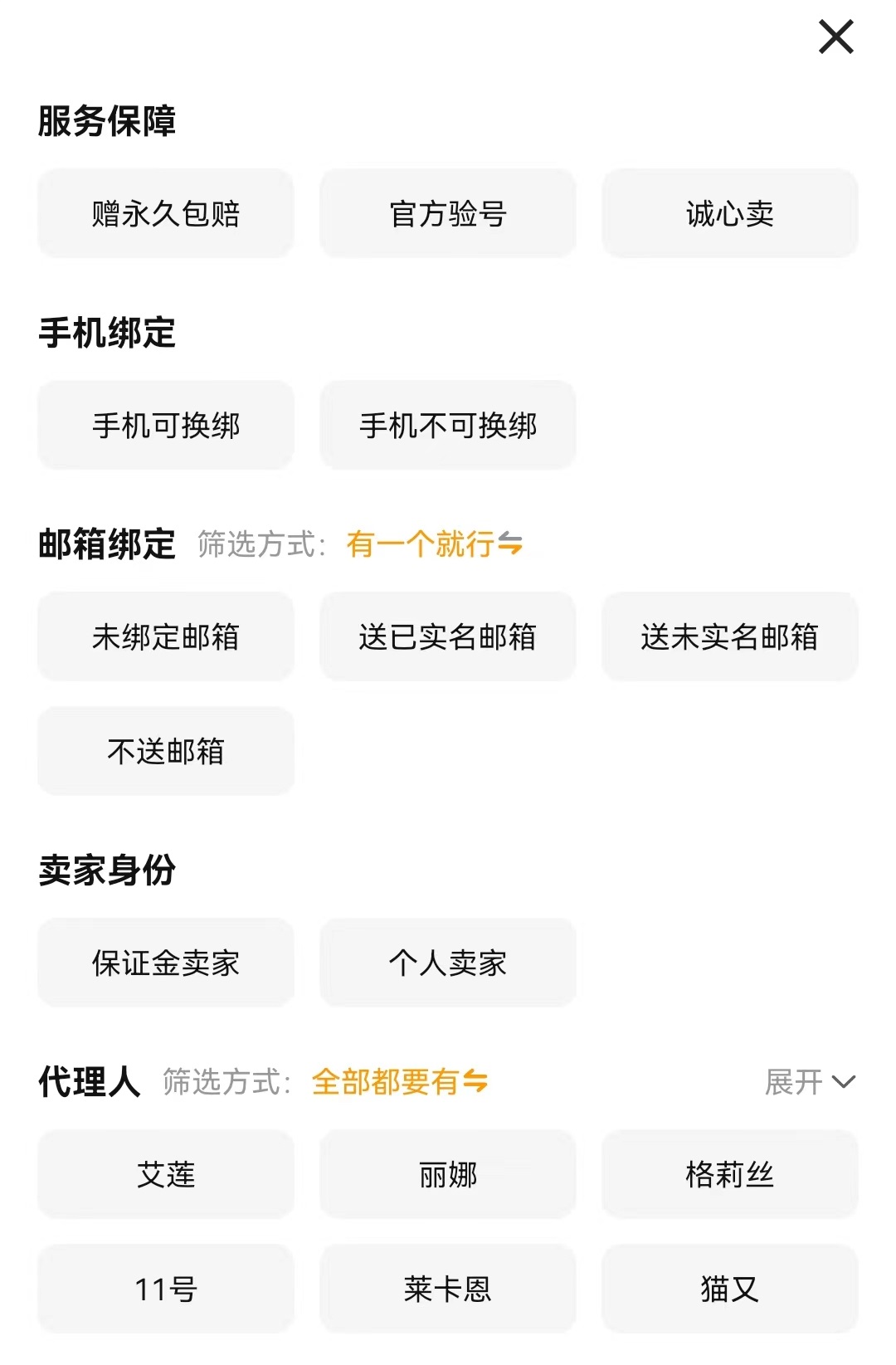Screen dimensions: 896x1365
Task: Choose the 官方验号 option
Action: [448, 214]
